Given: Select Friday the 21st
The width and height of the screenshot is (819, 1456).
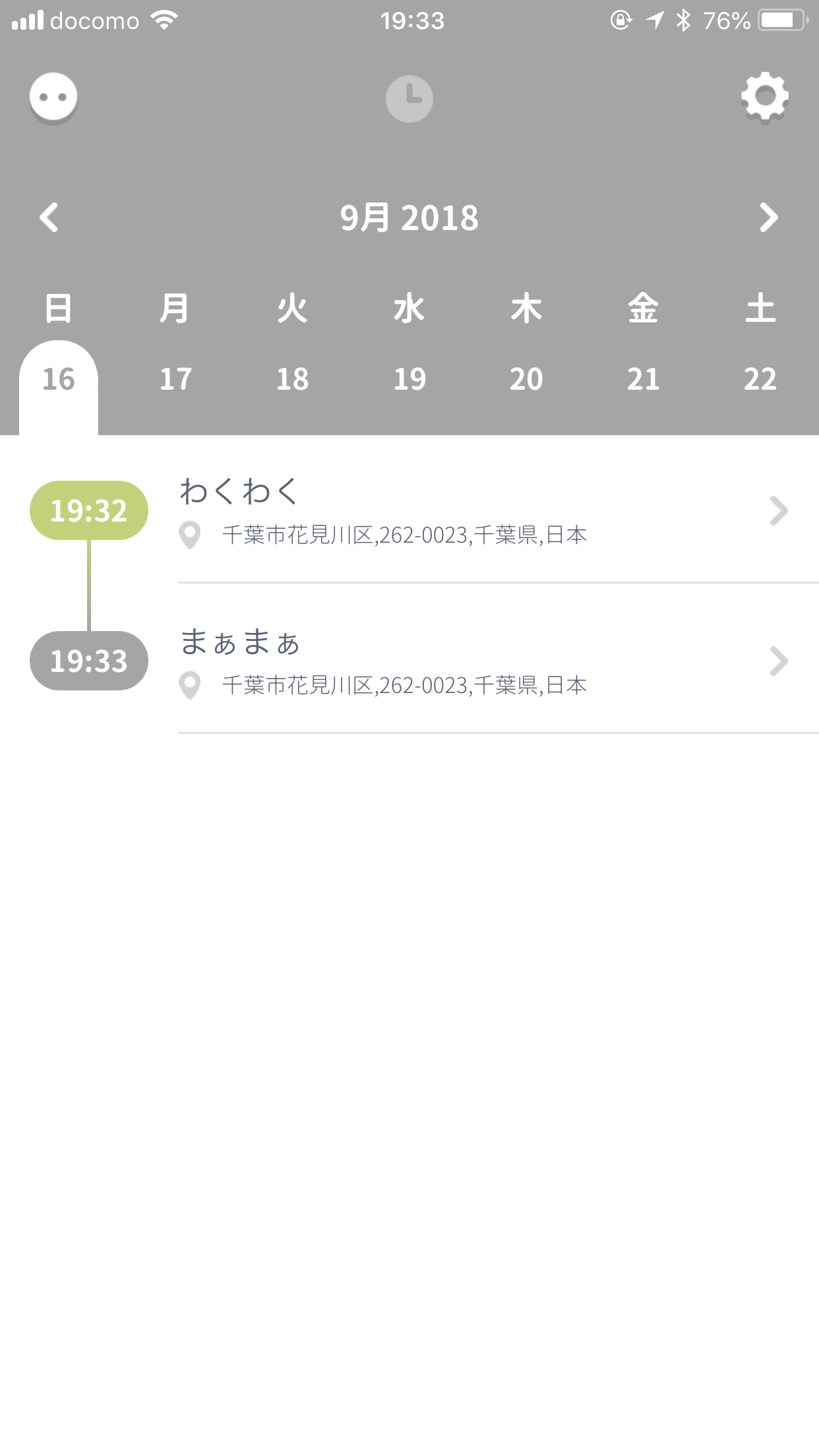Looking at the screenshot, I should point(643,379).
